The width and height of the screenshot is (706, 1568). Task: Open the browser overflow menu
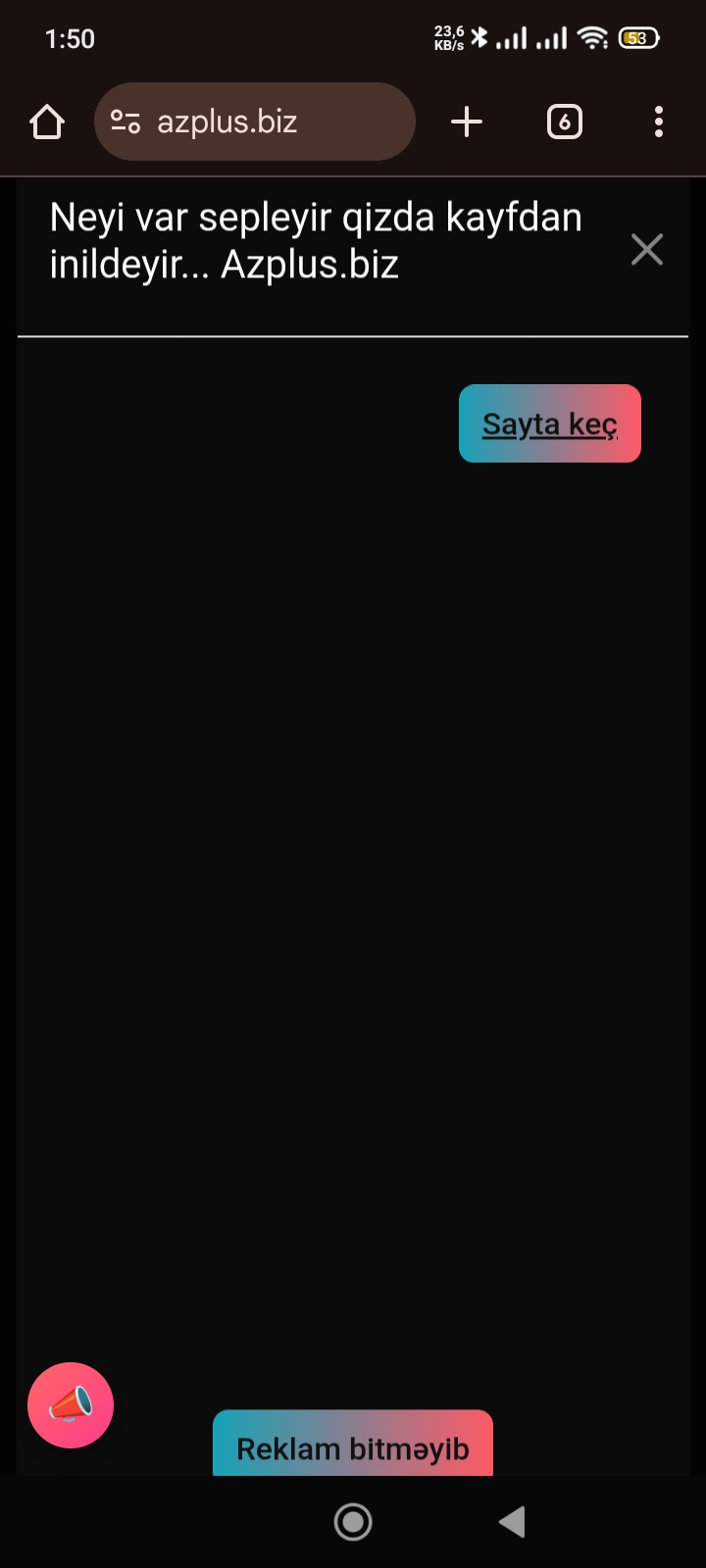(658, 122)
